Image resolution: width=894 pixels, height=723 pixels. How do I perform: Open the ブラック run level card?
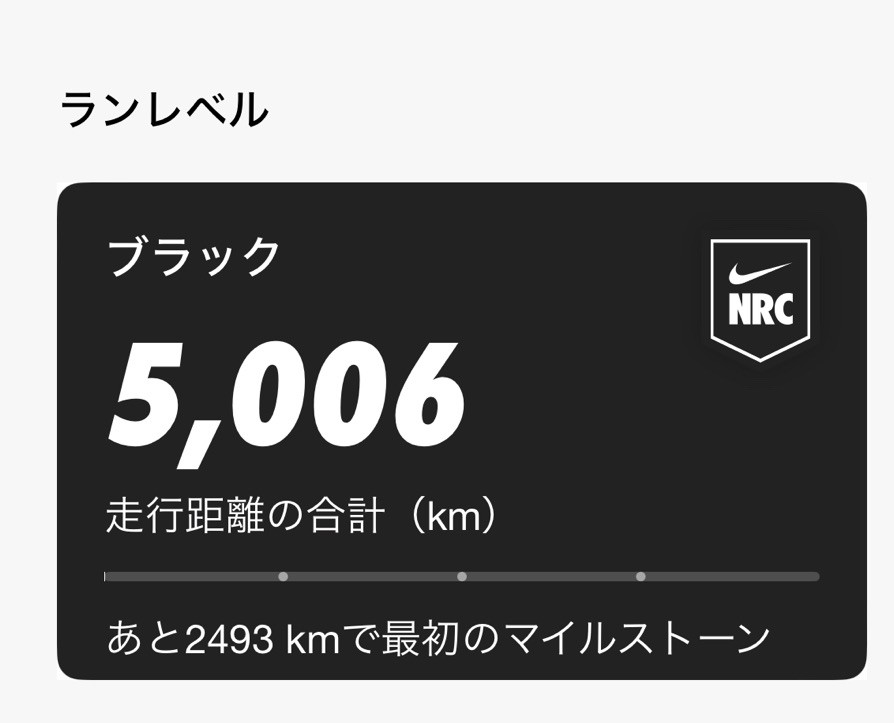[461, 431]
